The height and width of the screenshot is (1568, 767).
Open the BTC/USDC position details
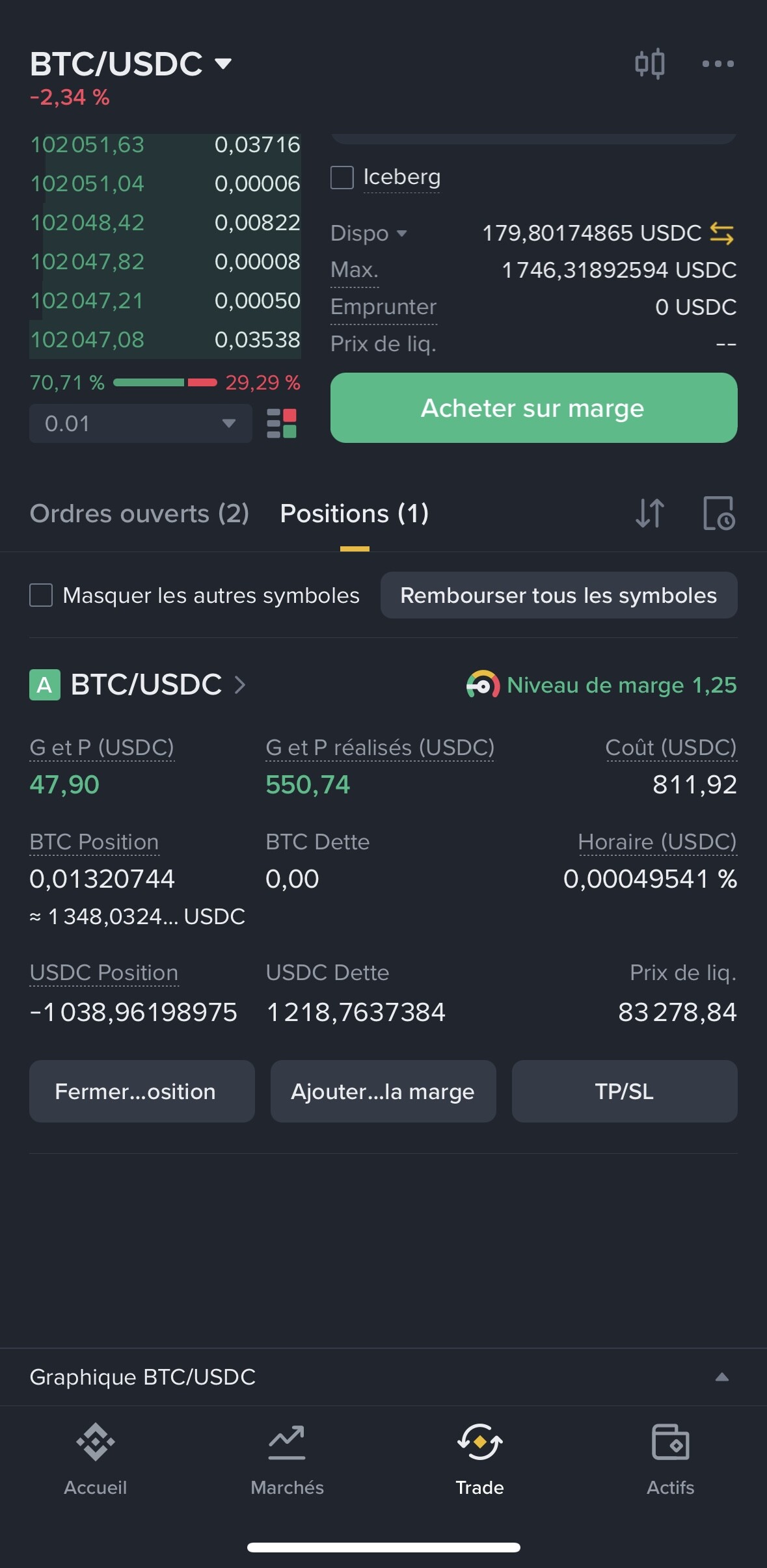click(x=146, y=685)
